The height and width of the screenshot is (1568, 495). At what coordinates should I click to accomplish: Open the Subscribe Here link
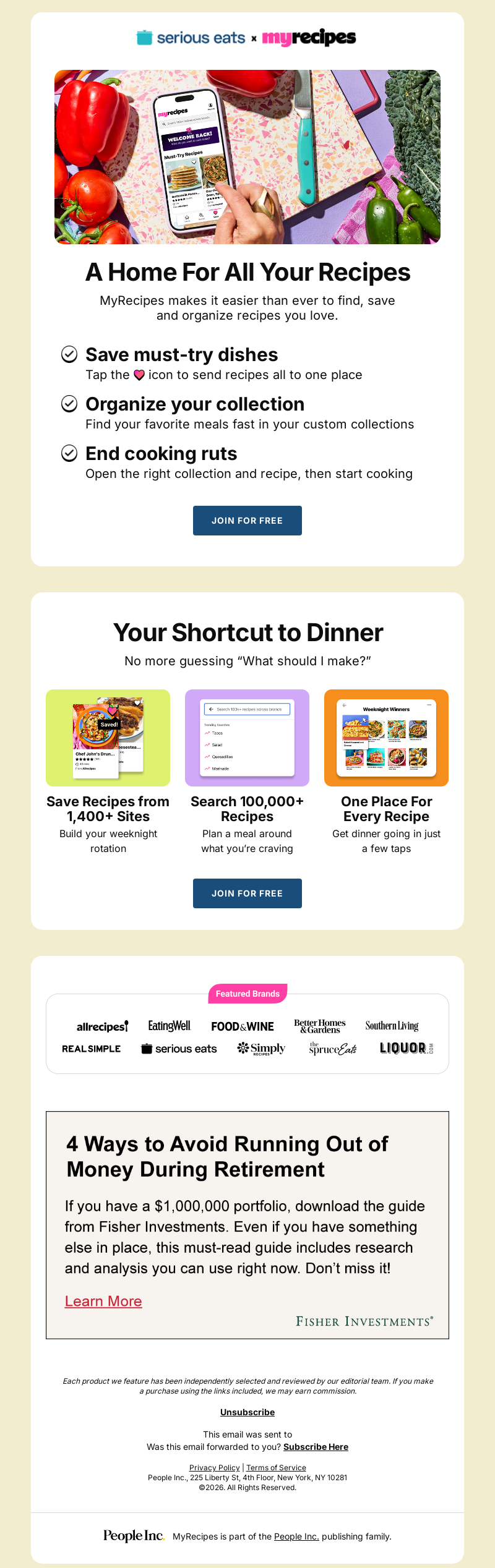[x=316, y=1447]
